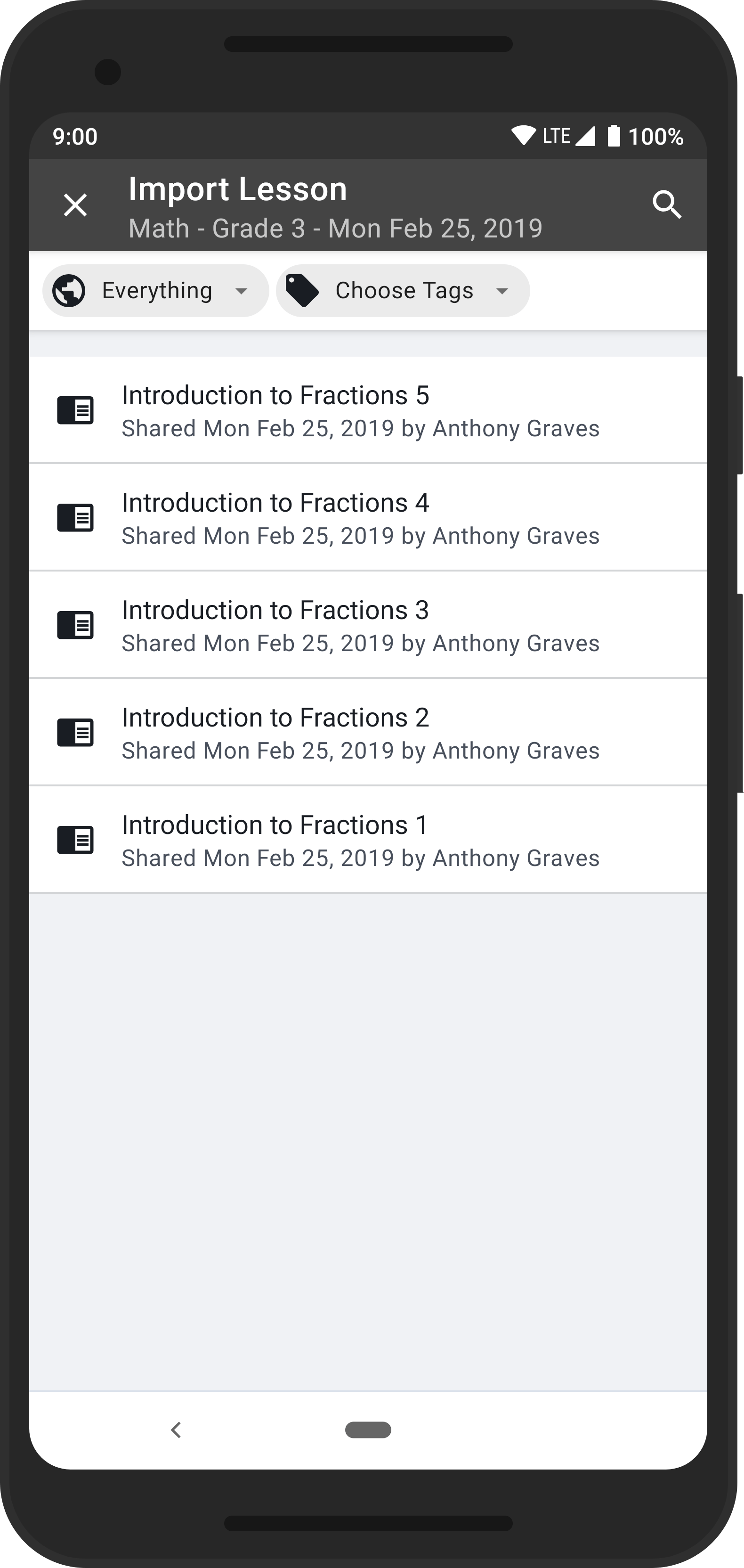The width and height of the screenshot is (744, 1568).
Task: Select Introduction to Fractions 4
Action: pyautogui.click(x=368, y=517)
